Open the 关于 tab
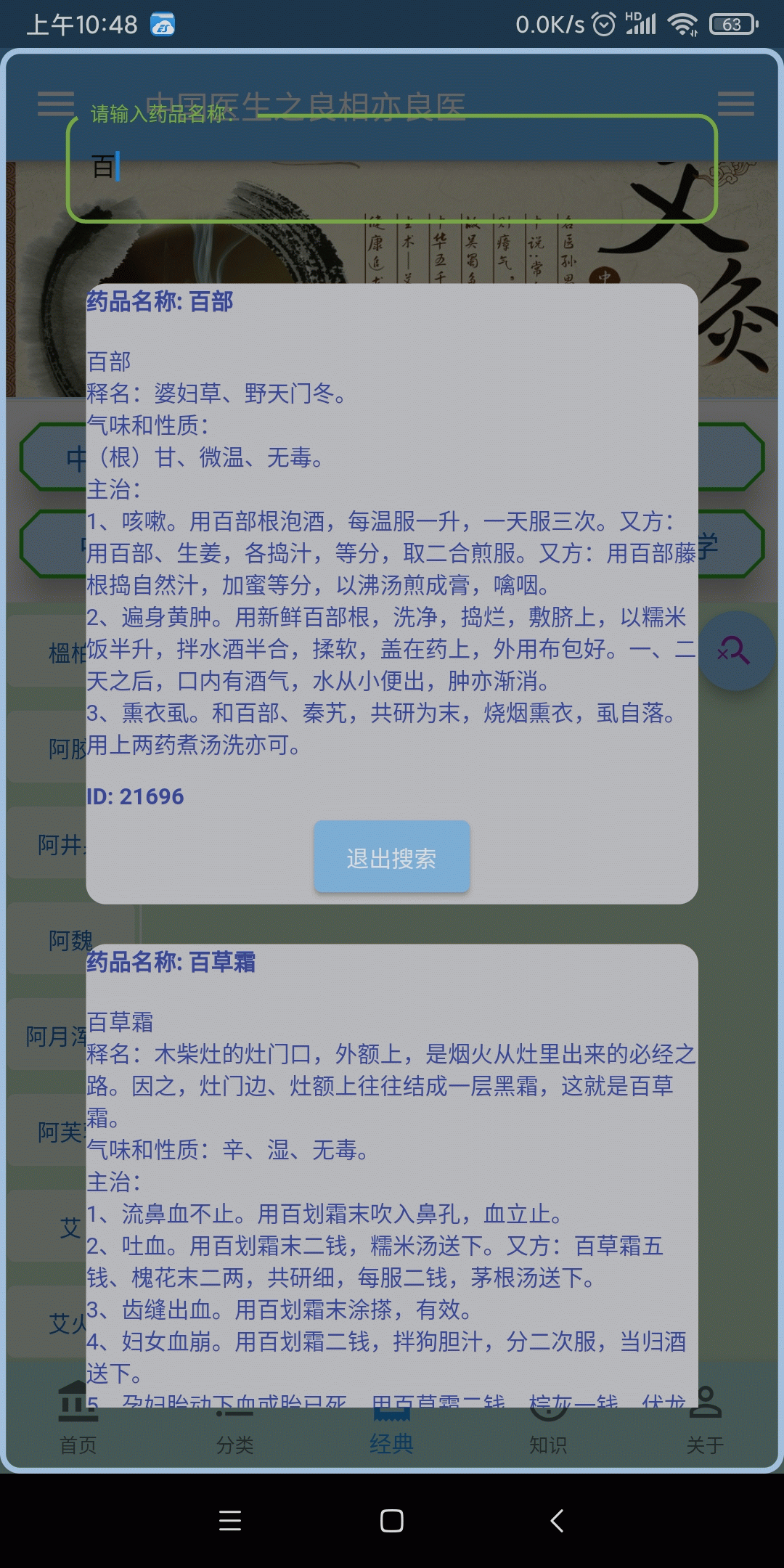The image size is (784, 1568). tap(705, 1423)
